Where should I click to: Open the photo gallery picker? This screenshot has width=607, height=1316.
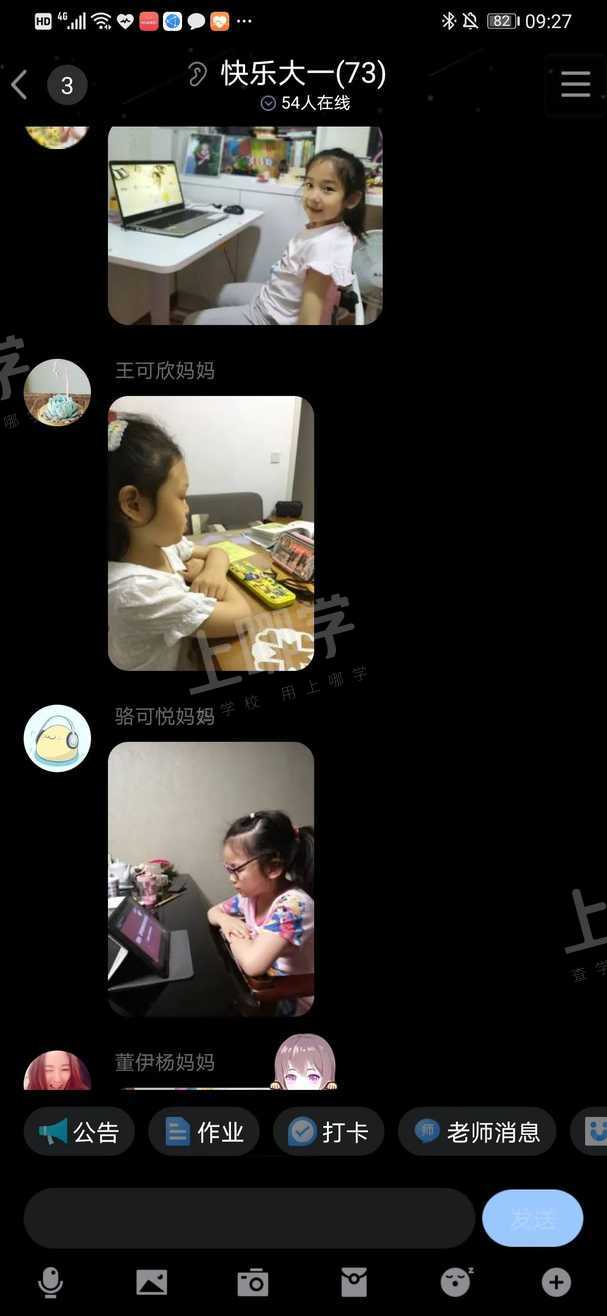[151, 1281]
